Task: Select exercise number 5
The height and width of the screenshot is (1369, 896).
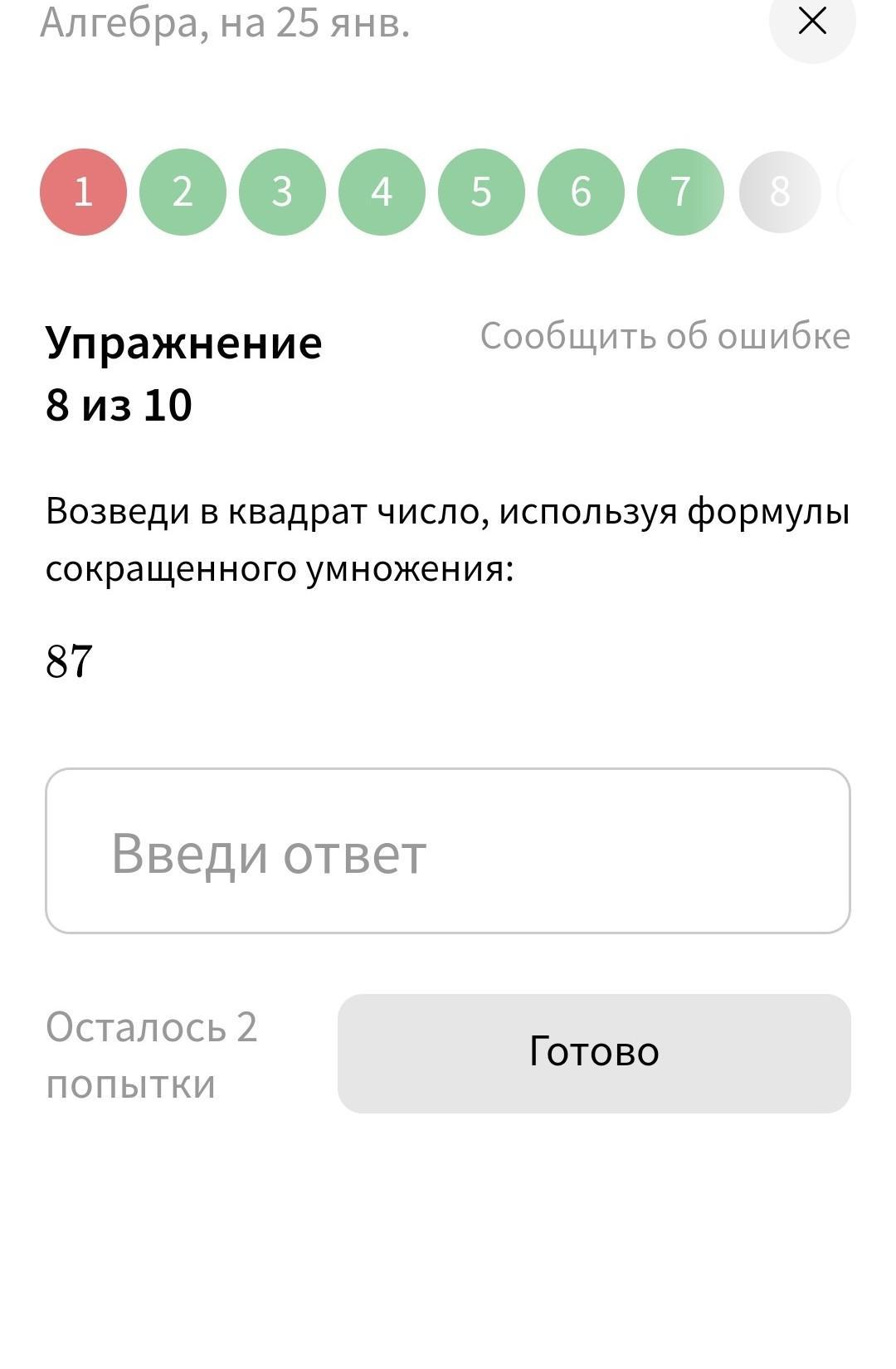Action: click(x=481, y=192)
